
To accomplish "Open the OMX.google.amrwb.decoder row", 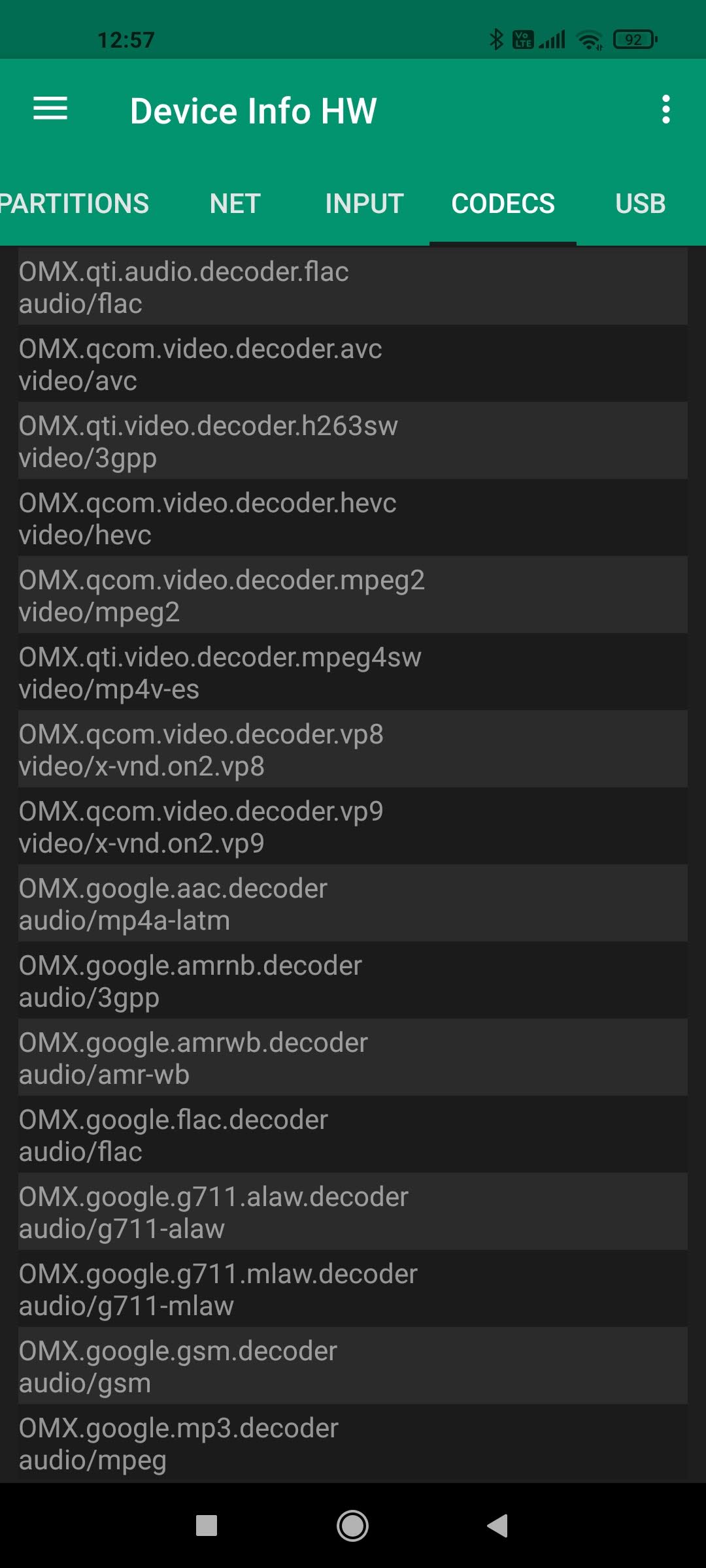I will (353, 1058).
